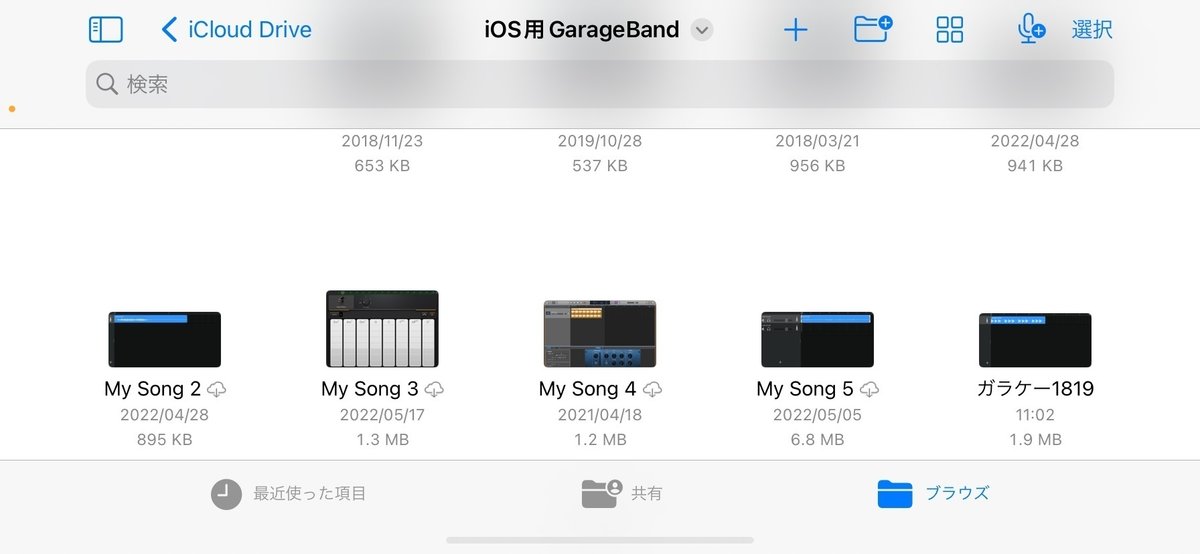
Task: Switch to the 共有 tab
Action: point(622,493)
